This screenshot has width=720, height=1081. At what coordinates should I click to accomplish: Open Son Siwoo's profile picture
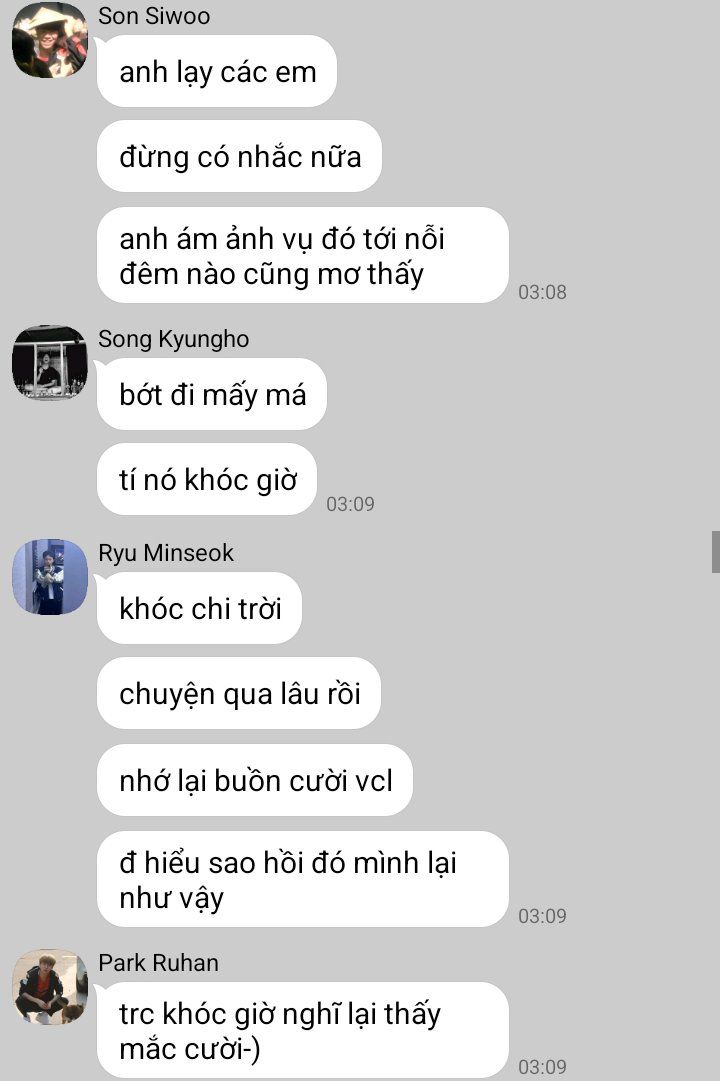click(x=49, y=41)
